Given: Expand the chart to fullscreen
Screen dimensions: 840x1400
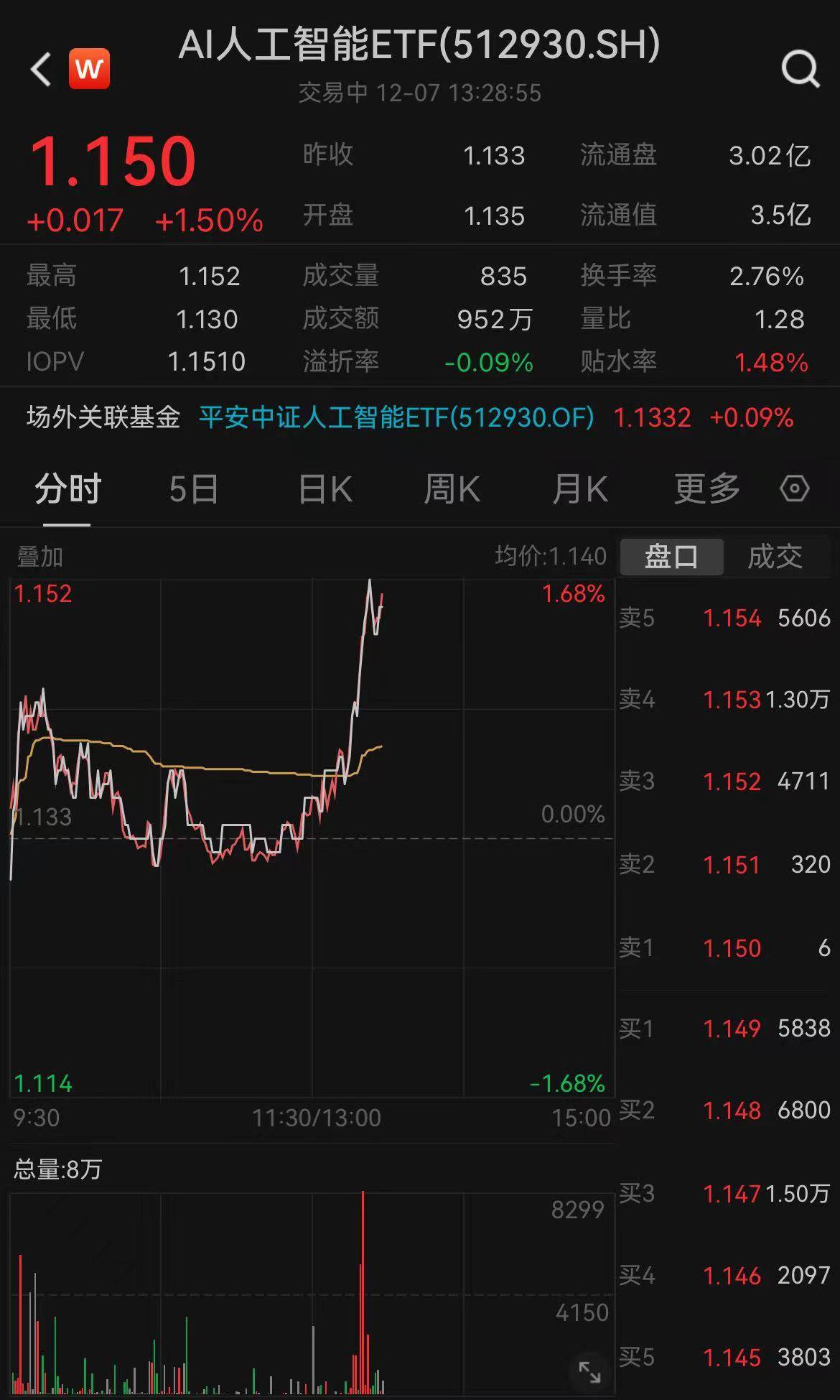Looking at the screenshot, I should pos(589,1371).
